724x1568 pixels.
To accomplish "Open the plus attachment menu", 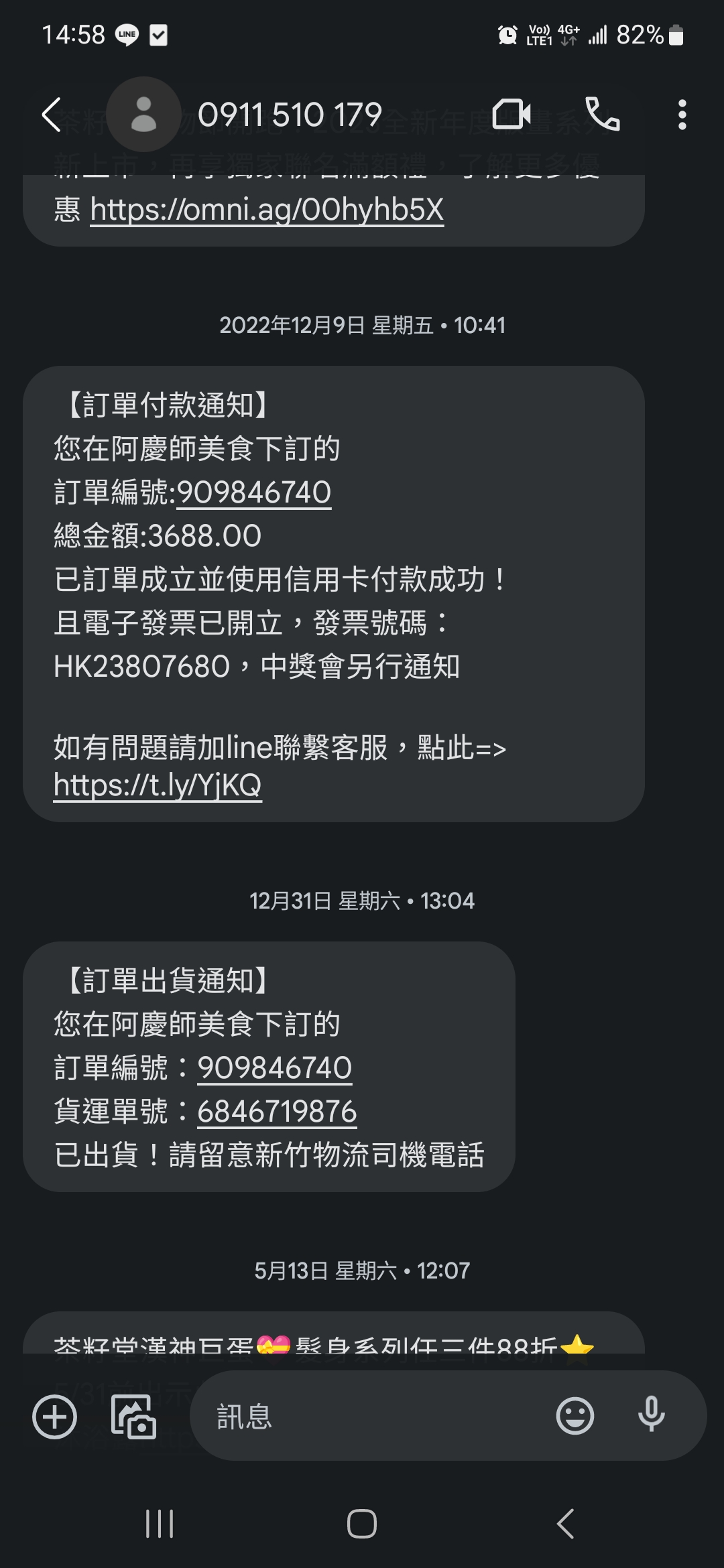I will (x=55, y=1417).
